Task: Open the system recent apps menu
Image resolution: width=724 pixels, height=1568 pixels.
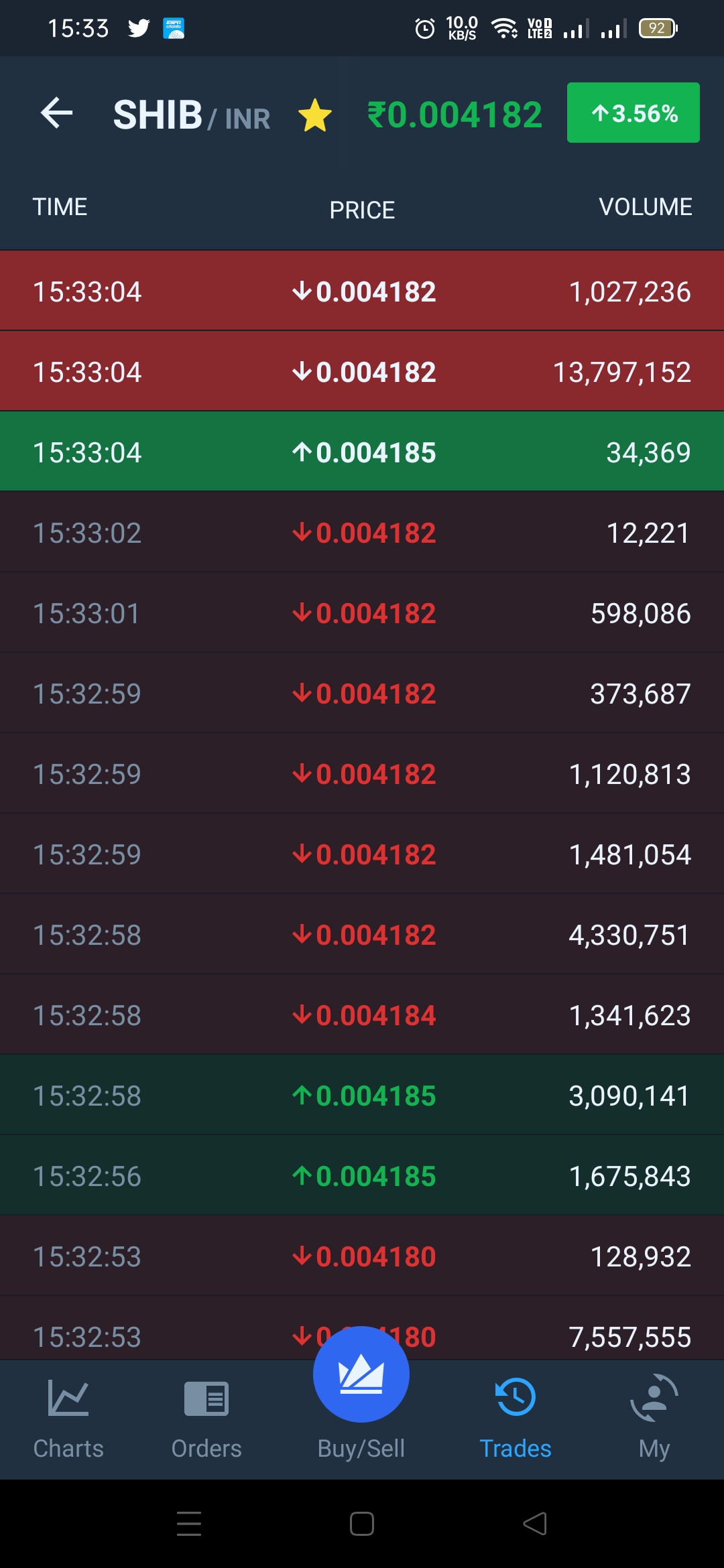Action: pyautogui.click(x=189, y=1524)
